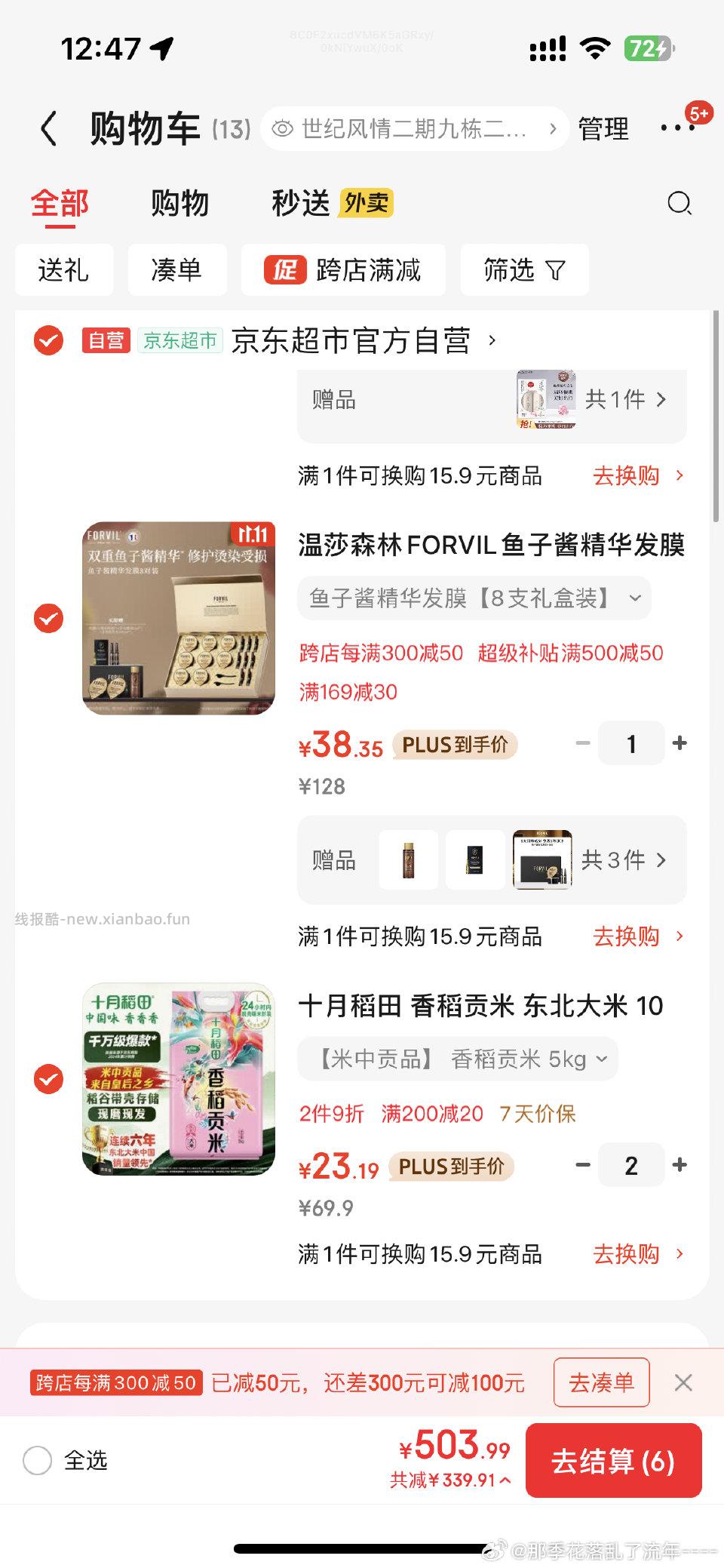The height and width of the screenshot is (1568, 724).
Task: Increase rice quantity with the plus stepper
Action: pyautogui.click(x=680, y=1165)
